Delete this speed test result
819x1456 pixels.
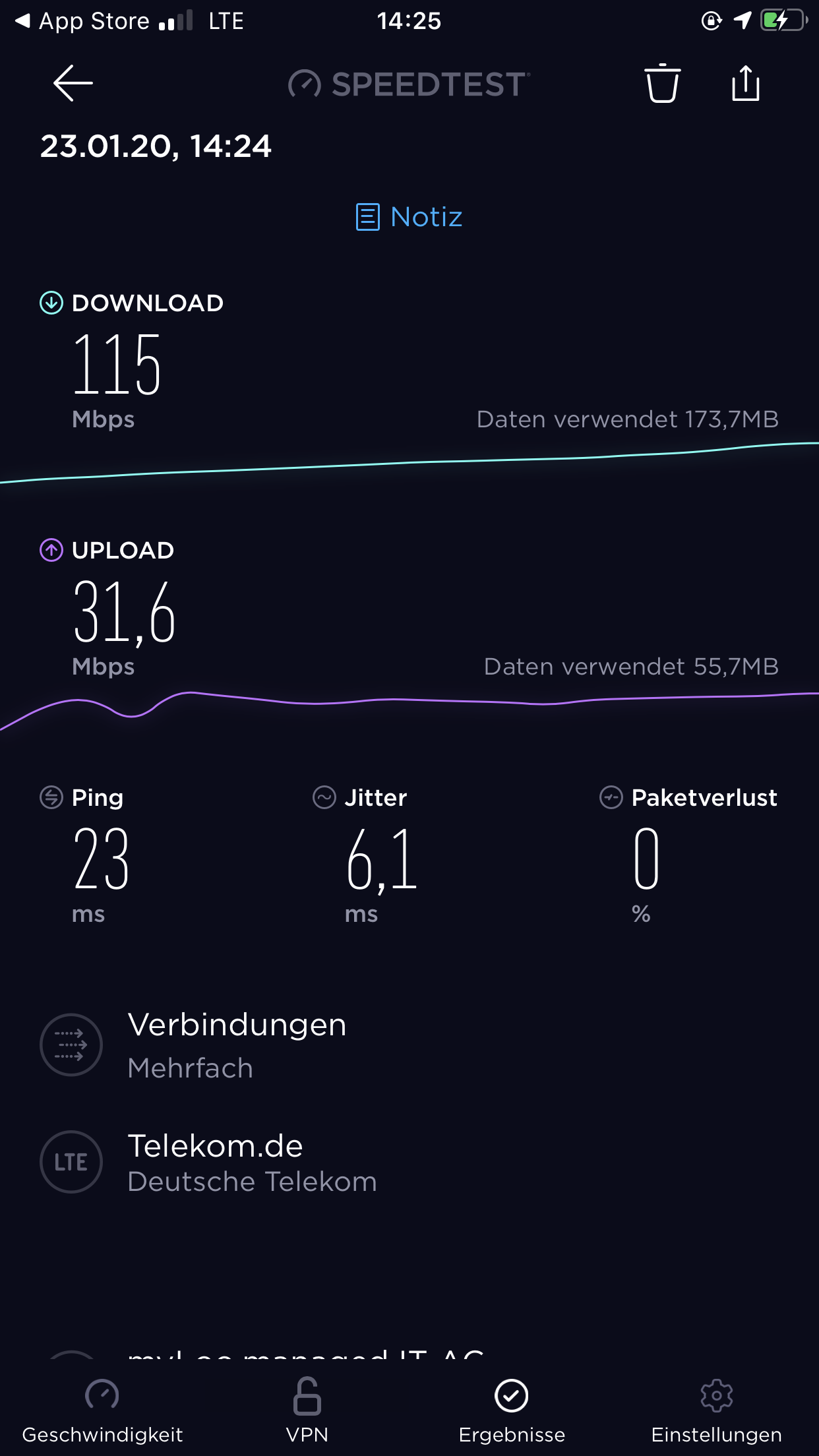pos(662,84)
